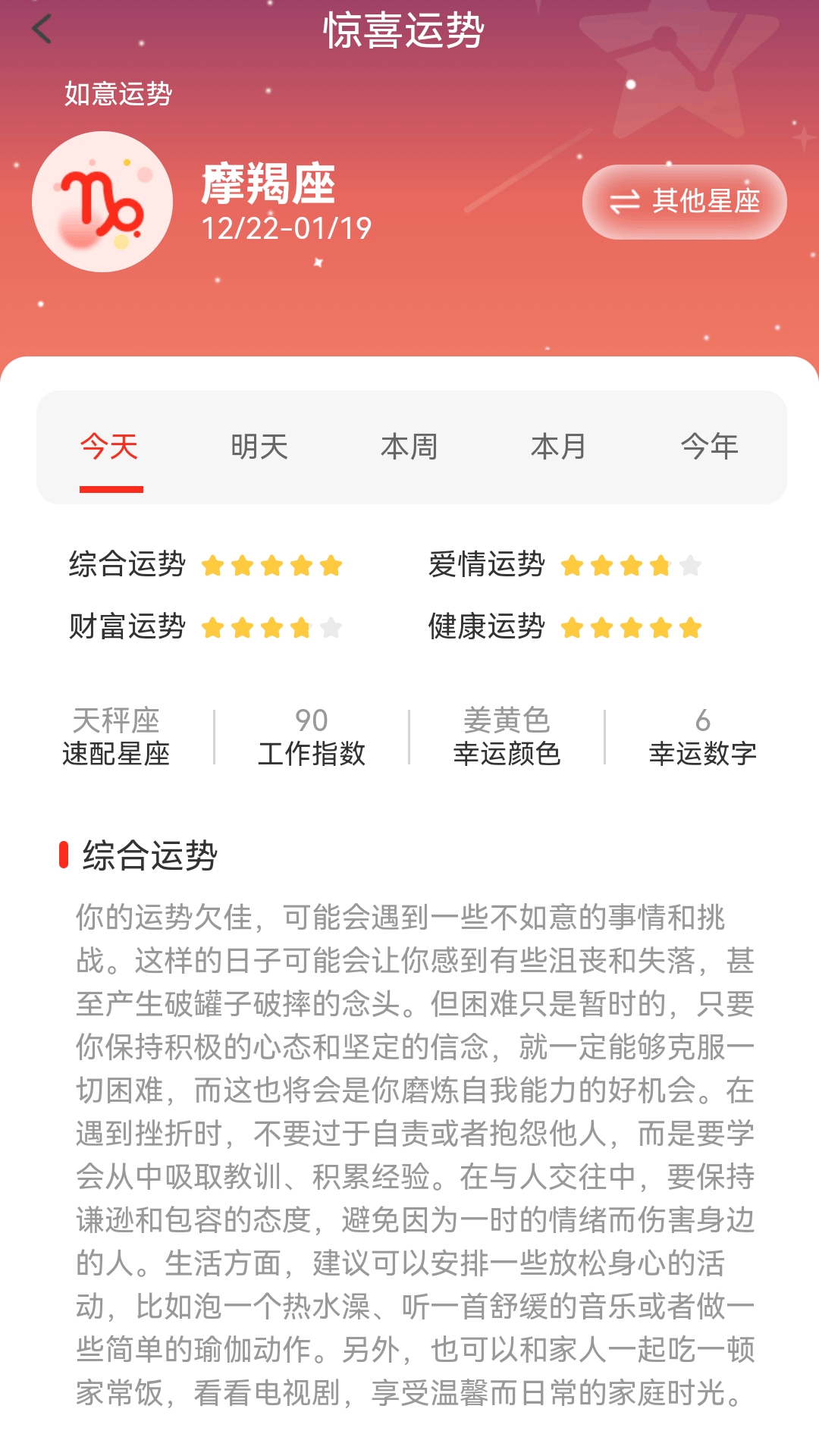Tap the gray fifth star of 财富运势
This screenshot has width=819, height=1456.
point(329,627)
